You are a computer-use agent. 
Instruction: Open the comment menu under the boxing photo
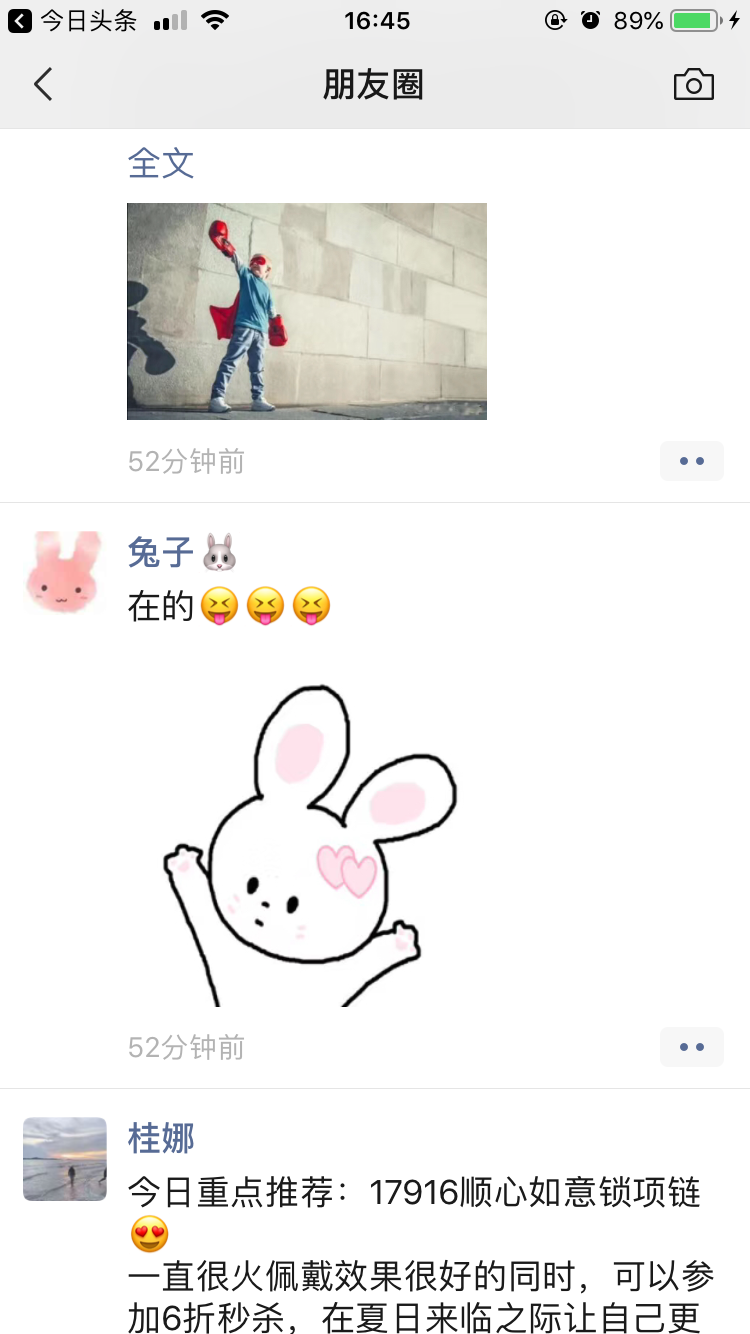point(691,461)
